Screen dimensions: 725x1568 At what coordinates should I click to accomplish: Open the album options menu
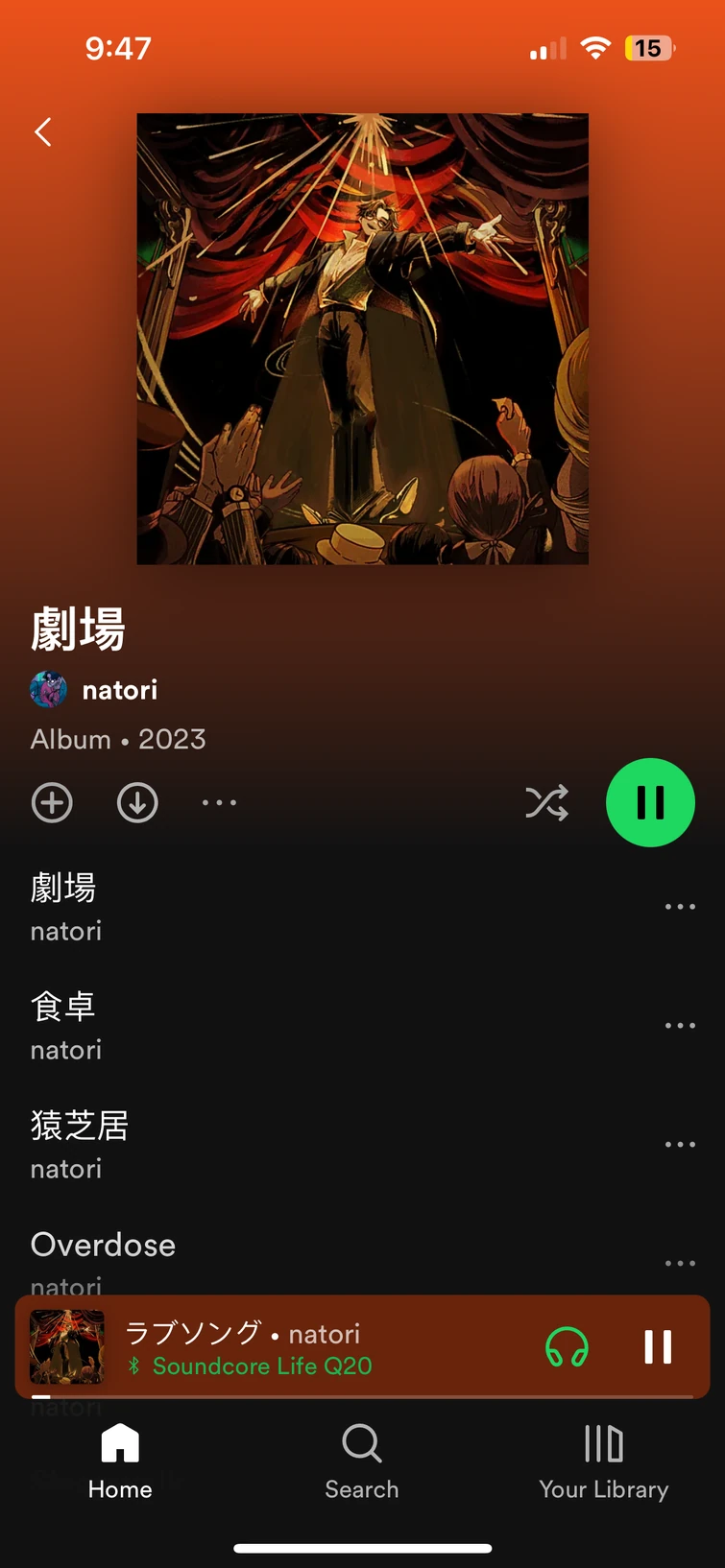click(x=219, y=802)
